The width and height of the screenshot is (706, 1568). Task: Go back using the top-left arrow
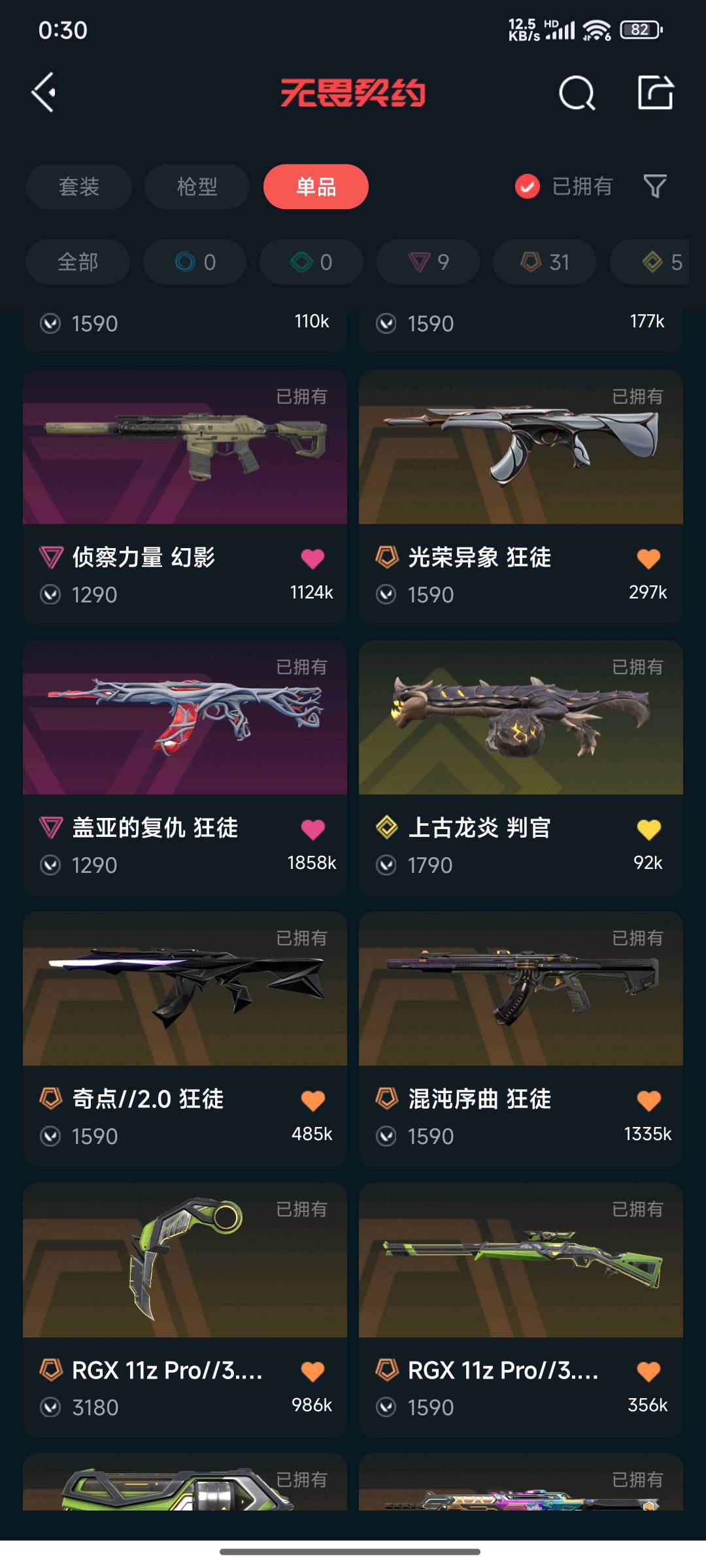tap(44, 93)
